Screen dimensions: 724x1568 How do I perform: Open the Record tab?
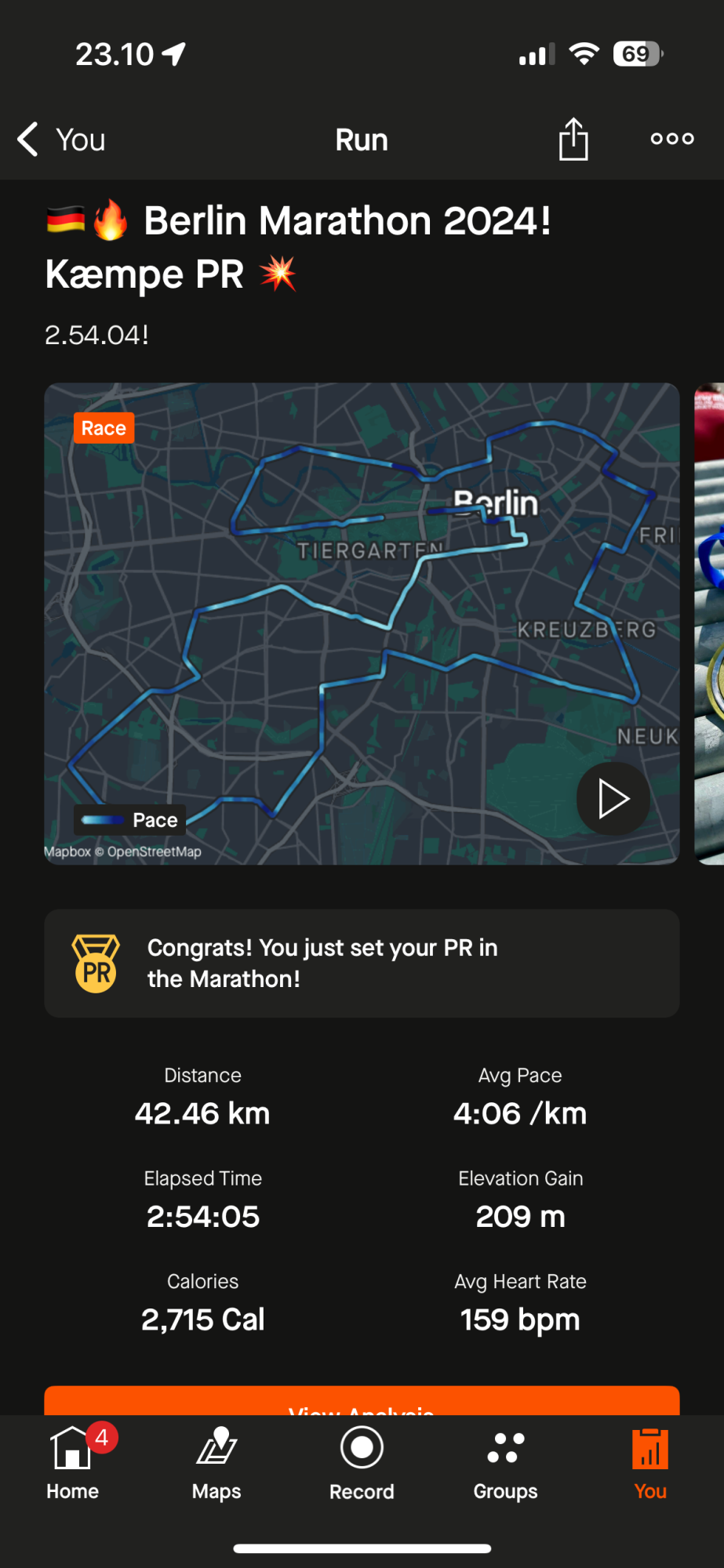362,1462
